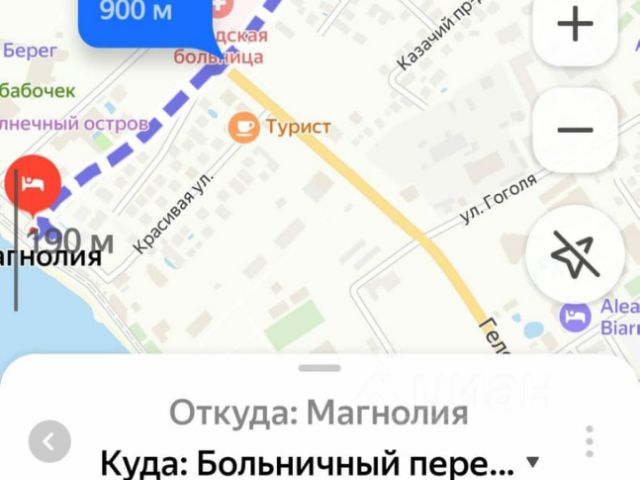This screenshot has width=640, height=480.
Task: Open the Alean hotel marker
Action: pos(575,318)
